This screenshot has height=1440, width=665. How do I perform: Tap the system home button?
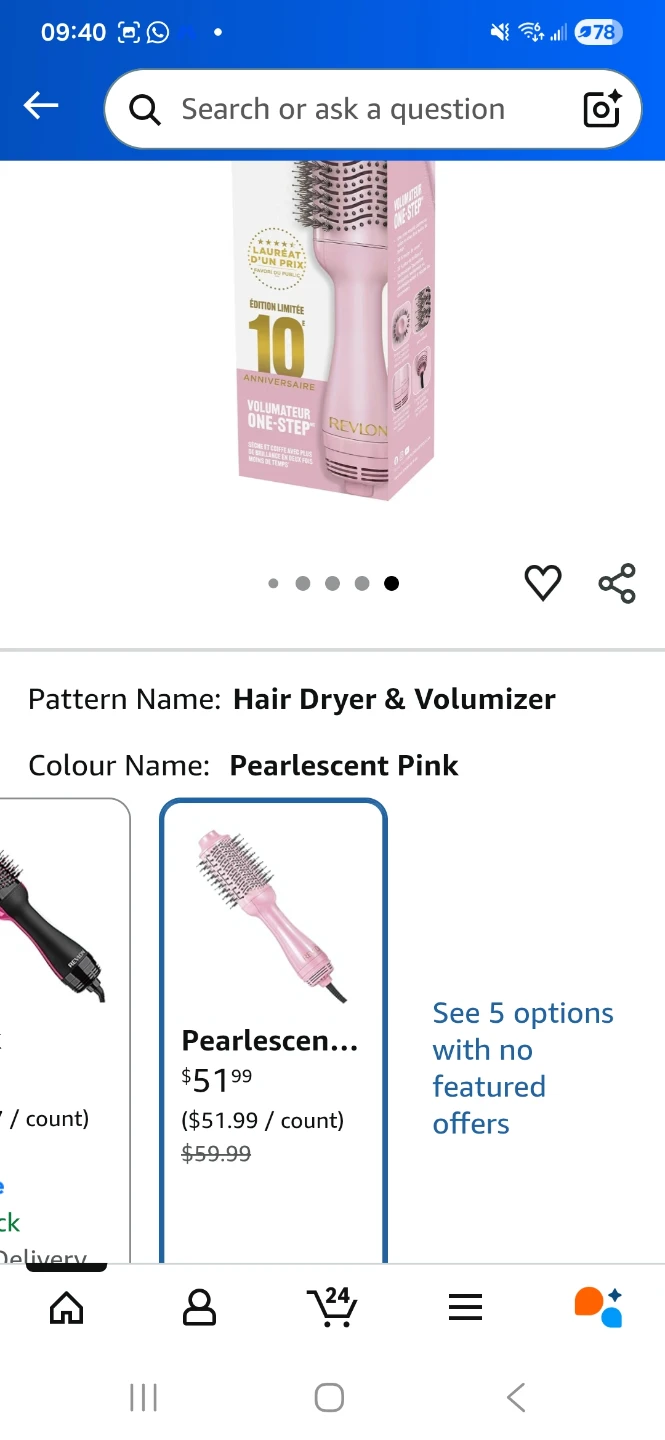[330, 1397]
